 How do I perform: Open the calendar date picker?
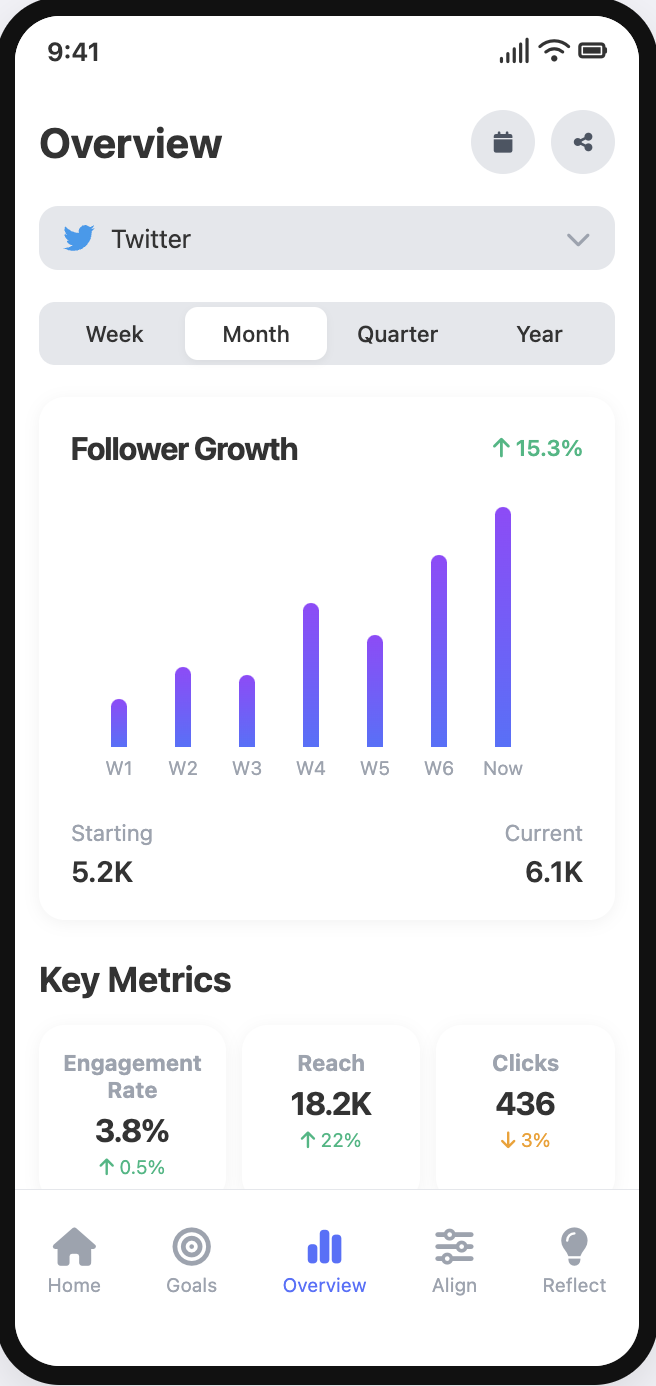point(503,142)
